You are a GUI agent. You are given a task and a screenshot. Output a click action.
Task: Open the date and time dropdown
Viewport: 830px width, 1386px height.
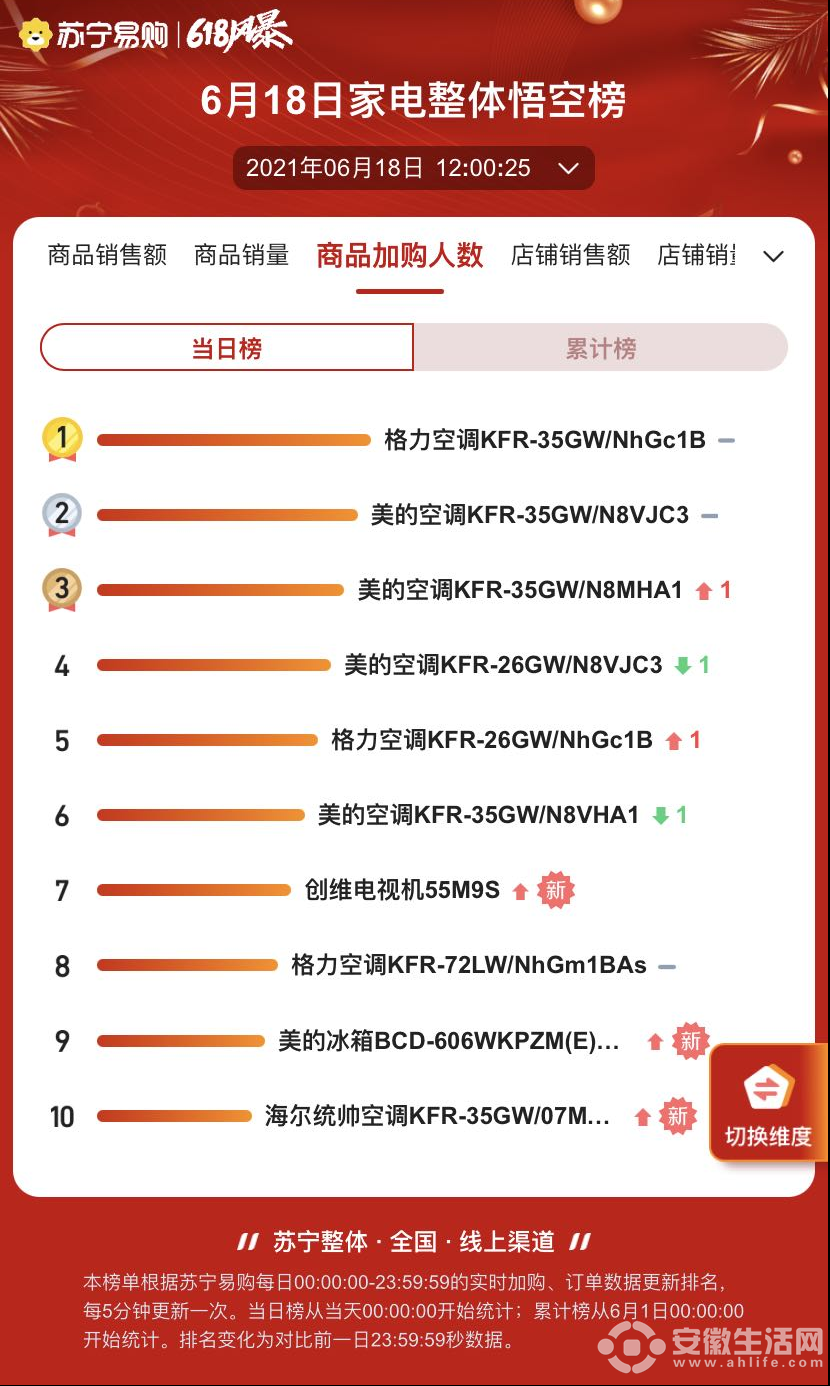[x=413, y=168]
